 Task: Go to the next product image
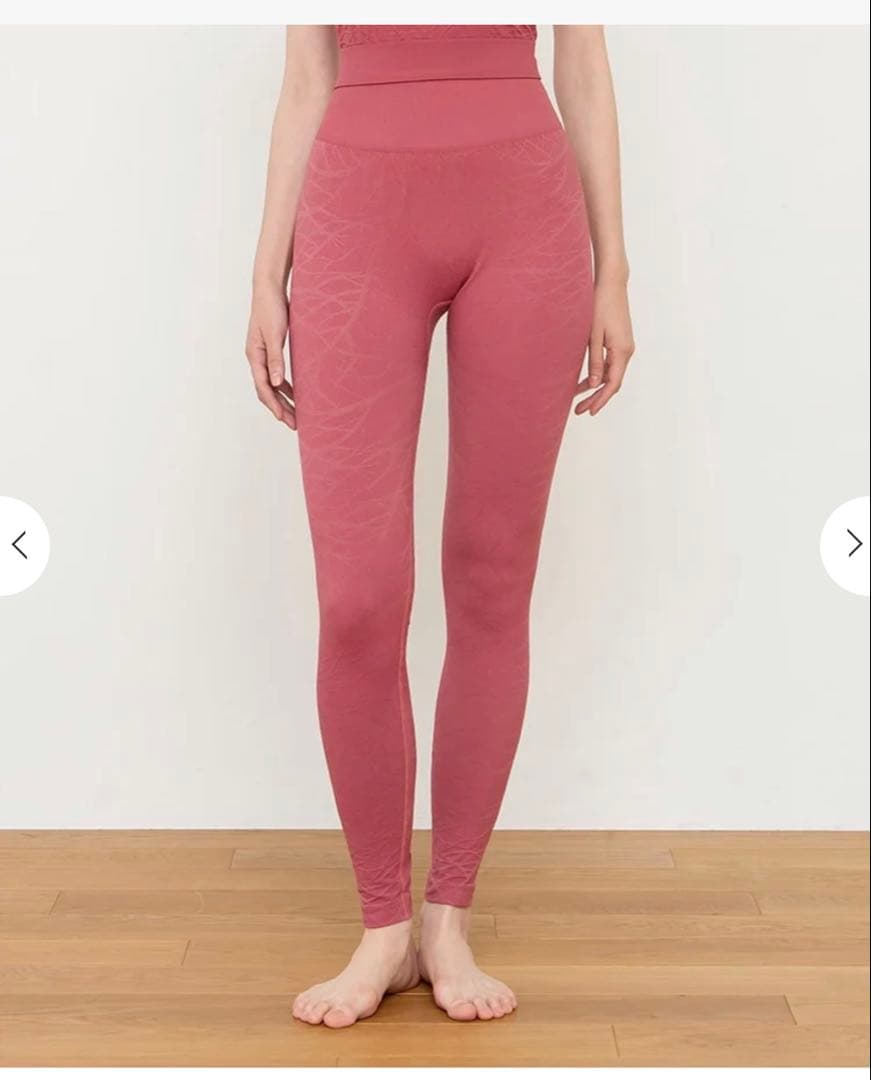click(852, 544)
